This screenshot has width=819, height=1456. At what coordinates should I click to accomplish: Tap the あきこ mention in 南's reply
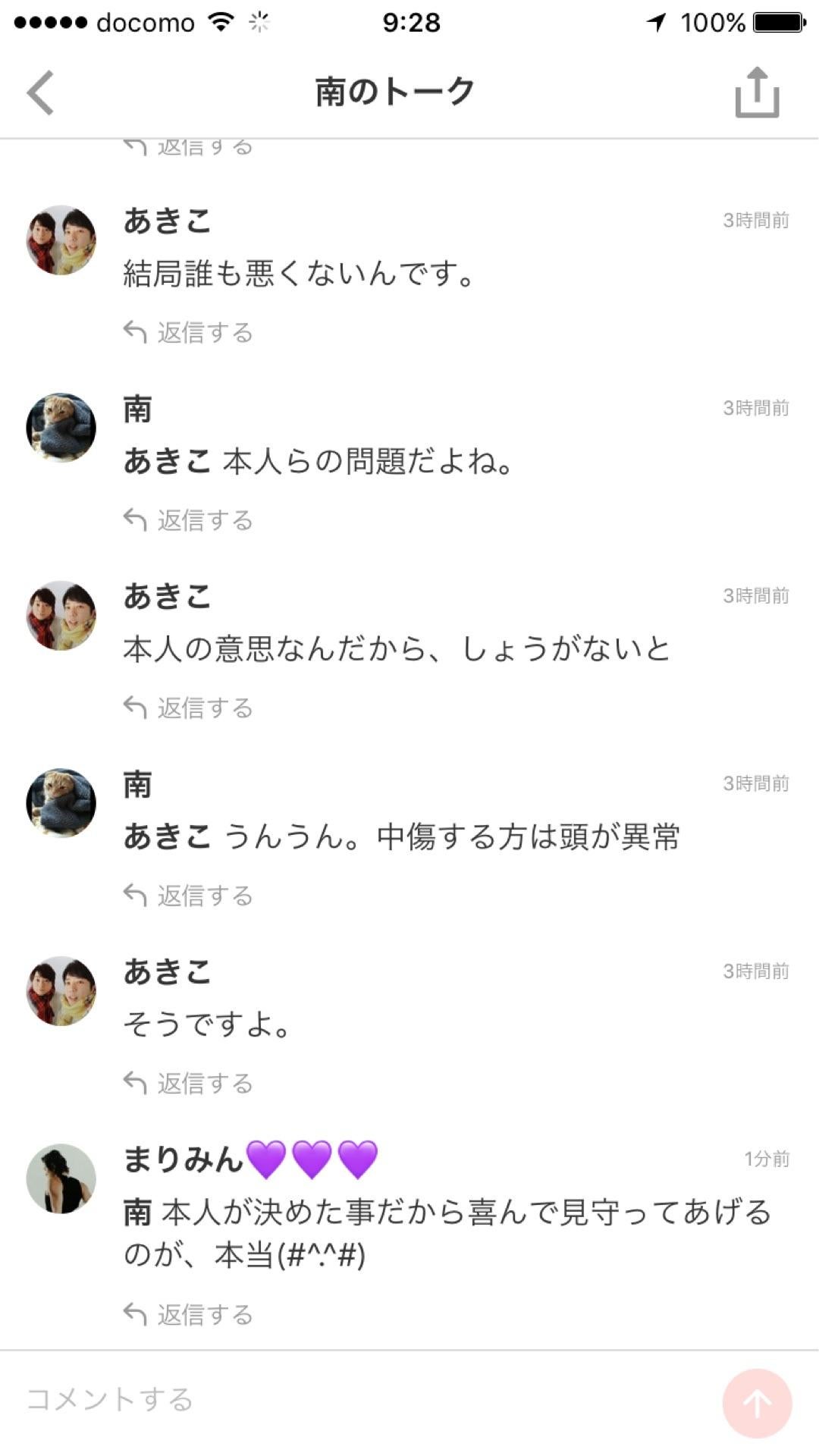pyautogui.click(x=167, y=463)
